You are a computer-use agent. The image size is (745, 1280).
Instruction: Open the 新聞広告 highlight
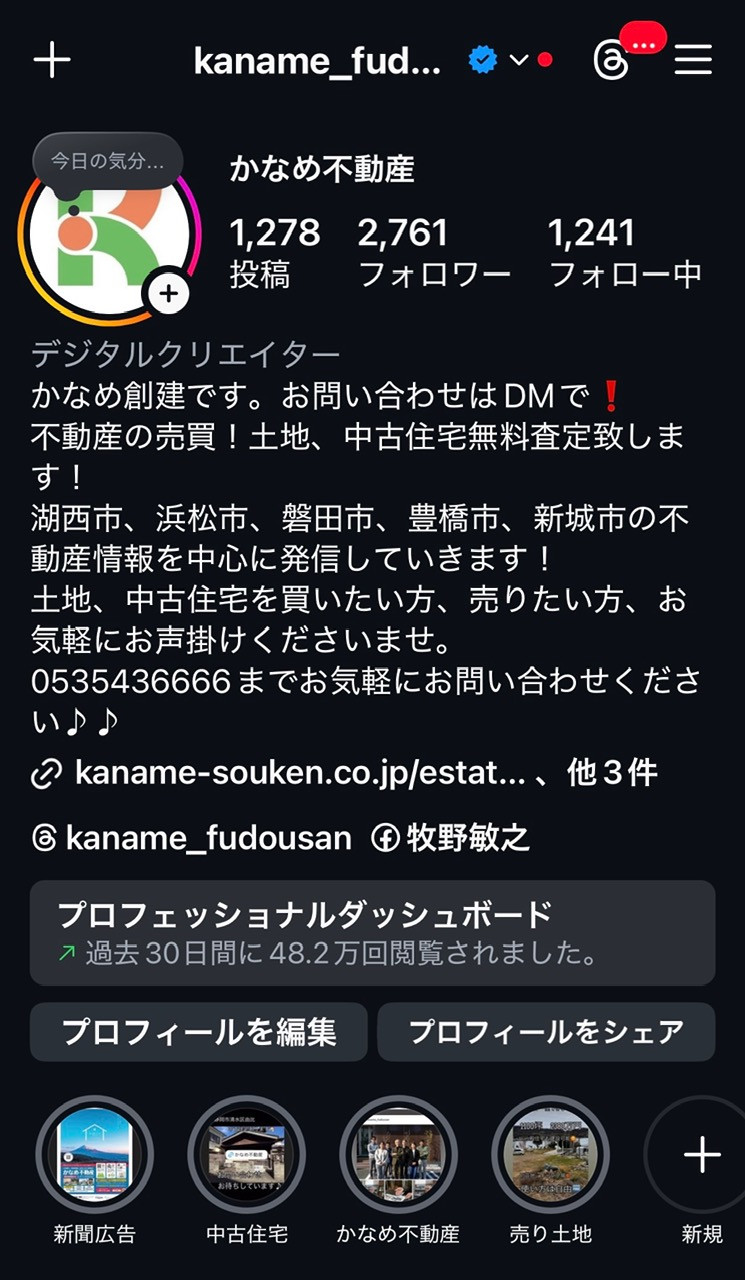click(x=95, y=1155)
